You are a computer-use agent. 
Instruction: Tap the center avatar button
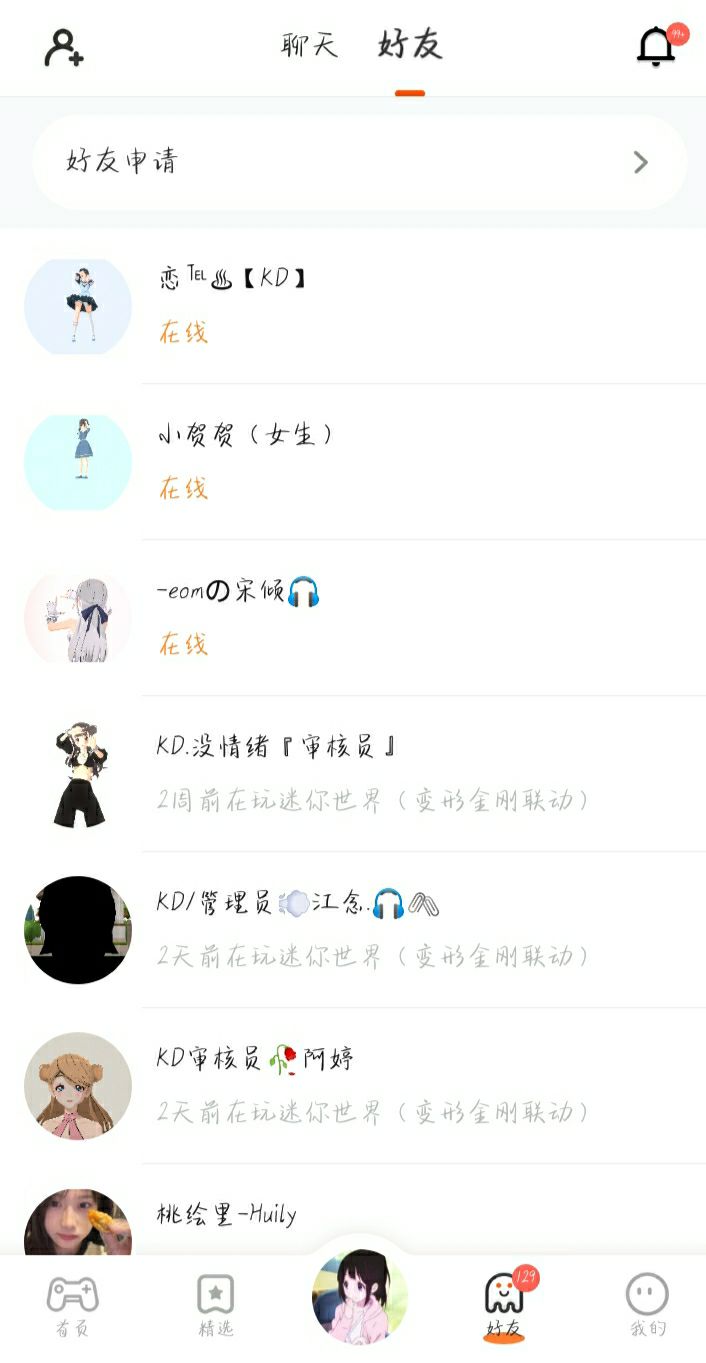359,1297
